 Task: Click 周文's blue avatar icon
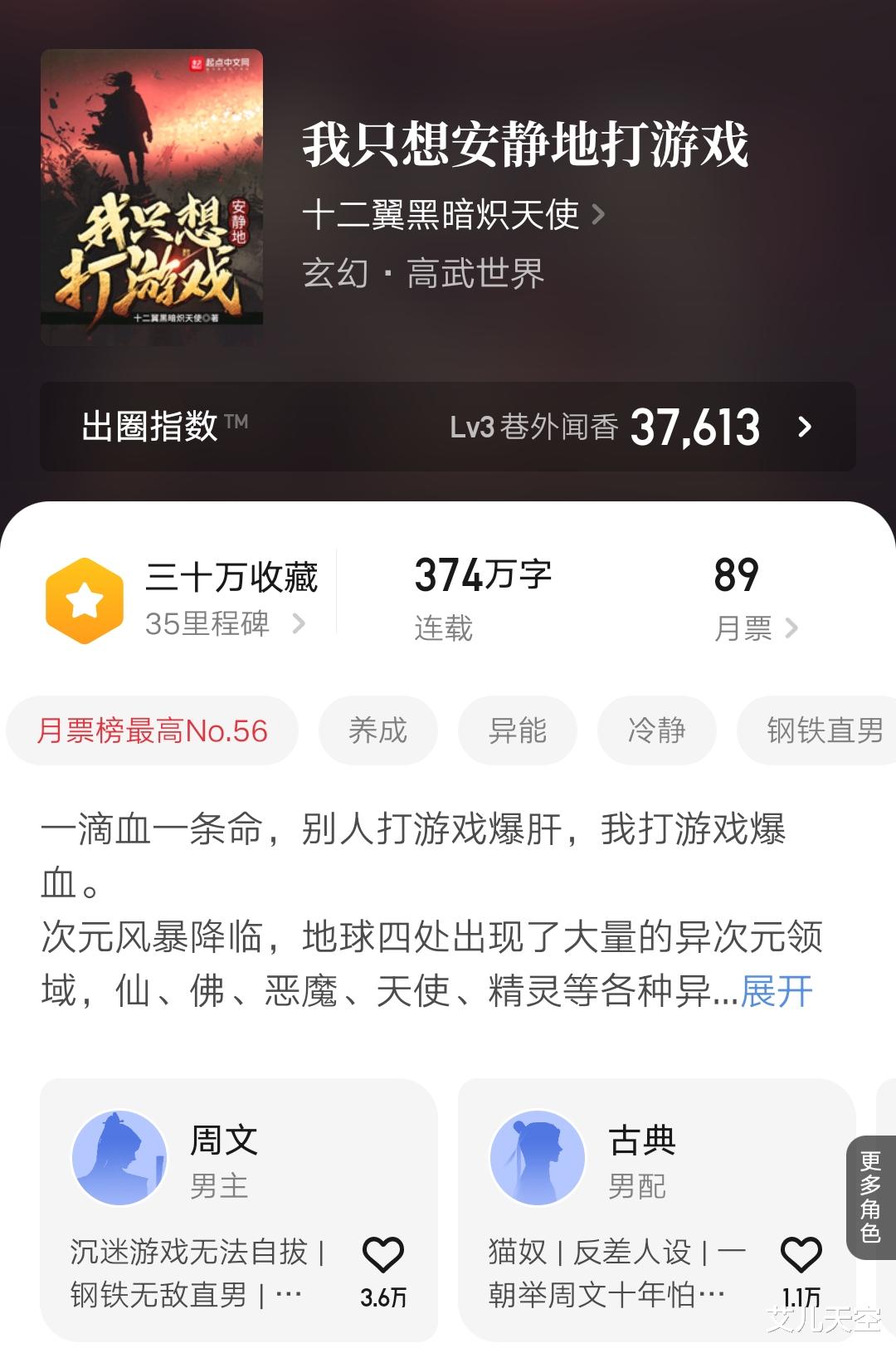click(x=118, y=1156)
